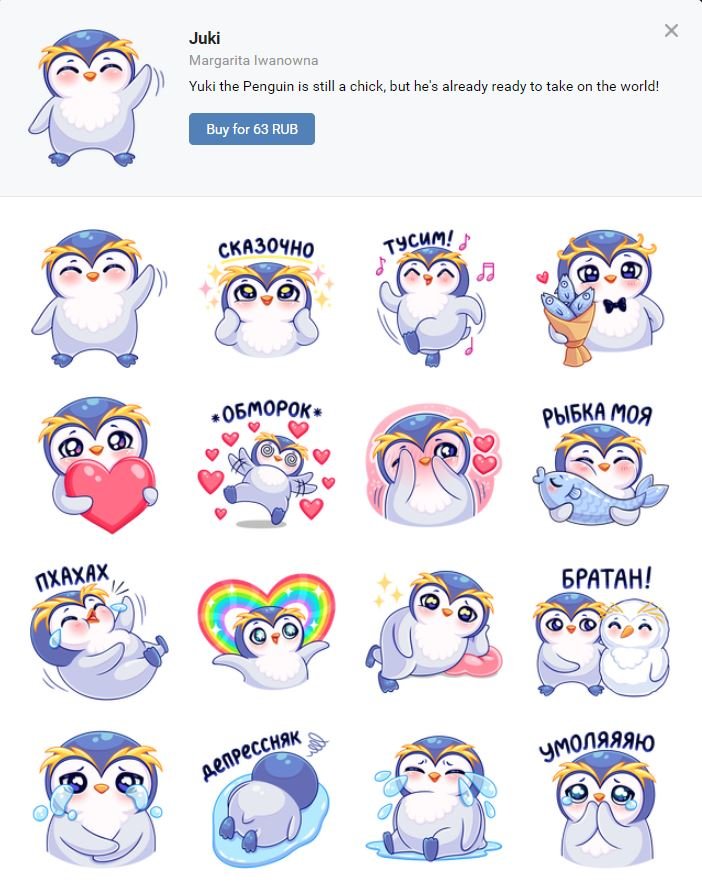This screenshot has height=896, width=702.
Task: Select the БРАТАН! sticker
Action: [603, 631]
